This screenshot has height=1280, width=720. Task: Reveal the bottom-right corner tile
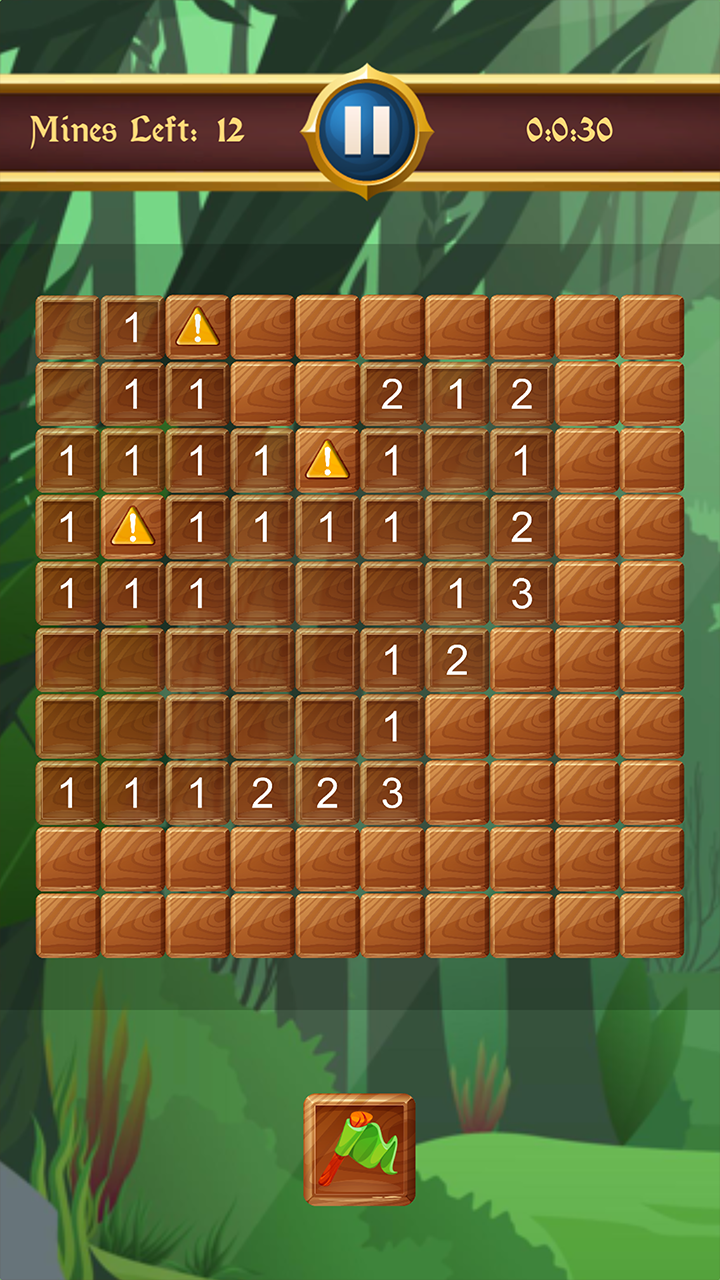(651, 925)
